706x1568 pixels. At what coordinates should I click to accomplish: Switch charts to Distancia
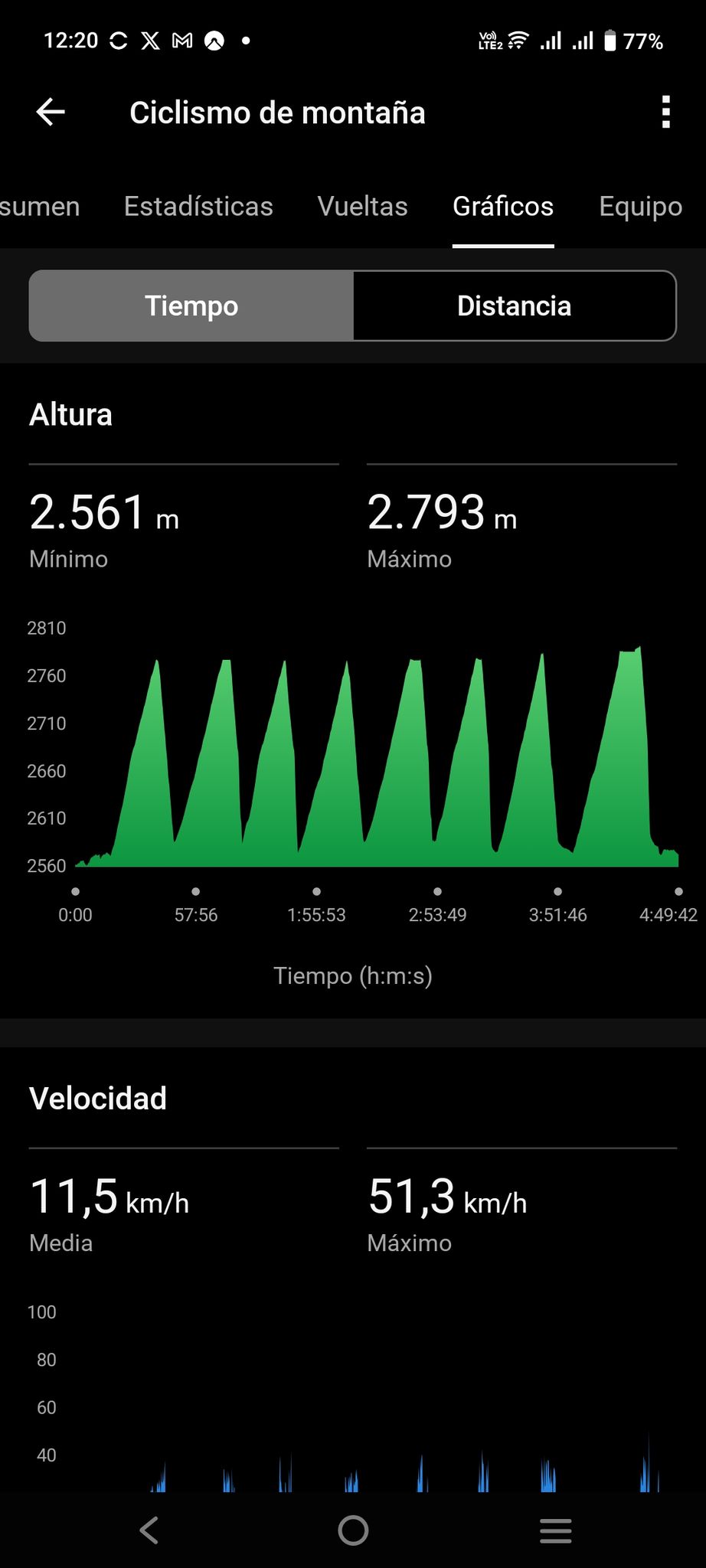[515, 305]
